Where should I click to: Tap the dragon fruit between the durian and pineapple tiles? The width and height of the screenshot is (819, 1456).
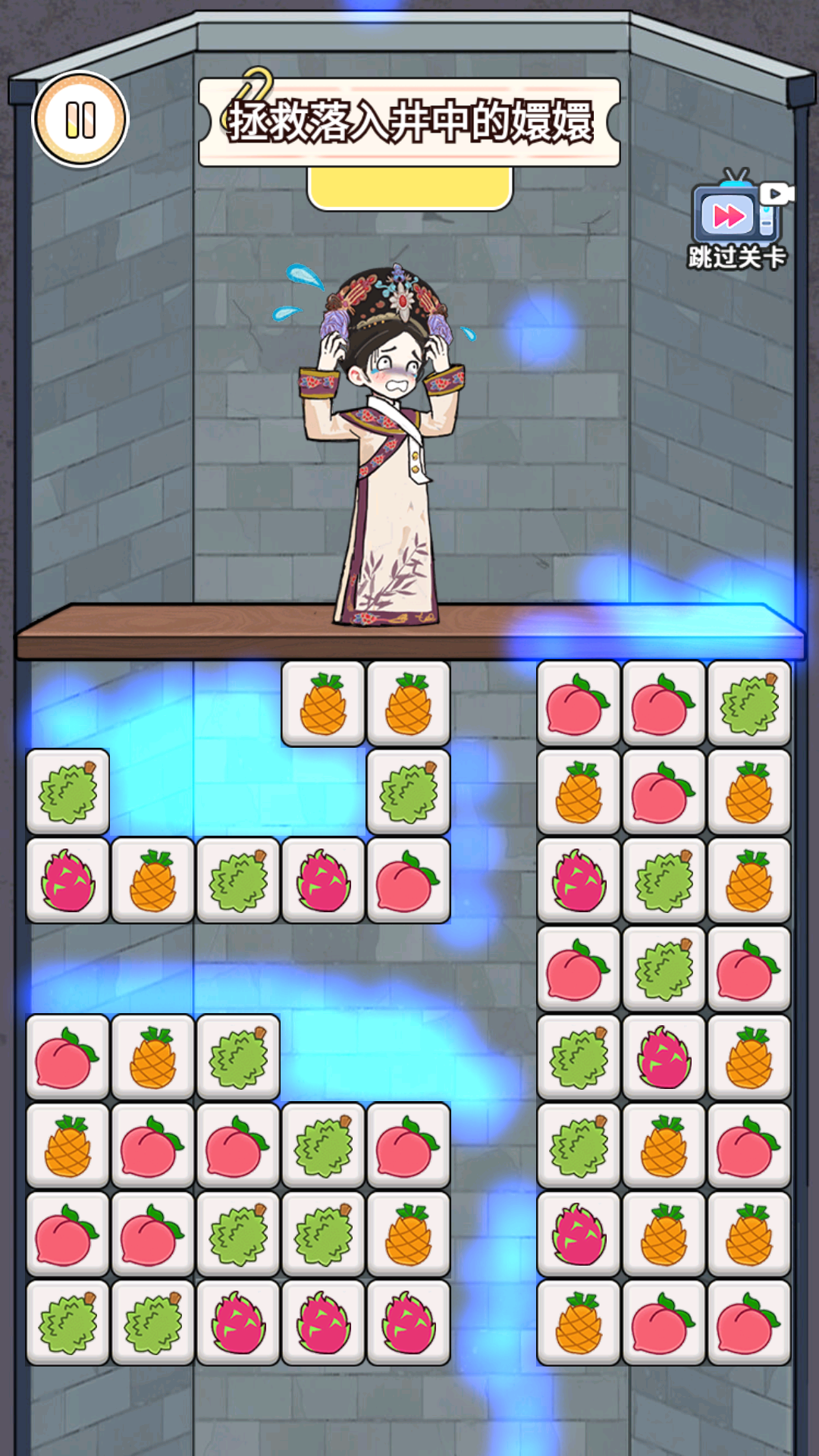(x=664, y=1057)
